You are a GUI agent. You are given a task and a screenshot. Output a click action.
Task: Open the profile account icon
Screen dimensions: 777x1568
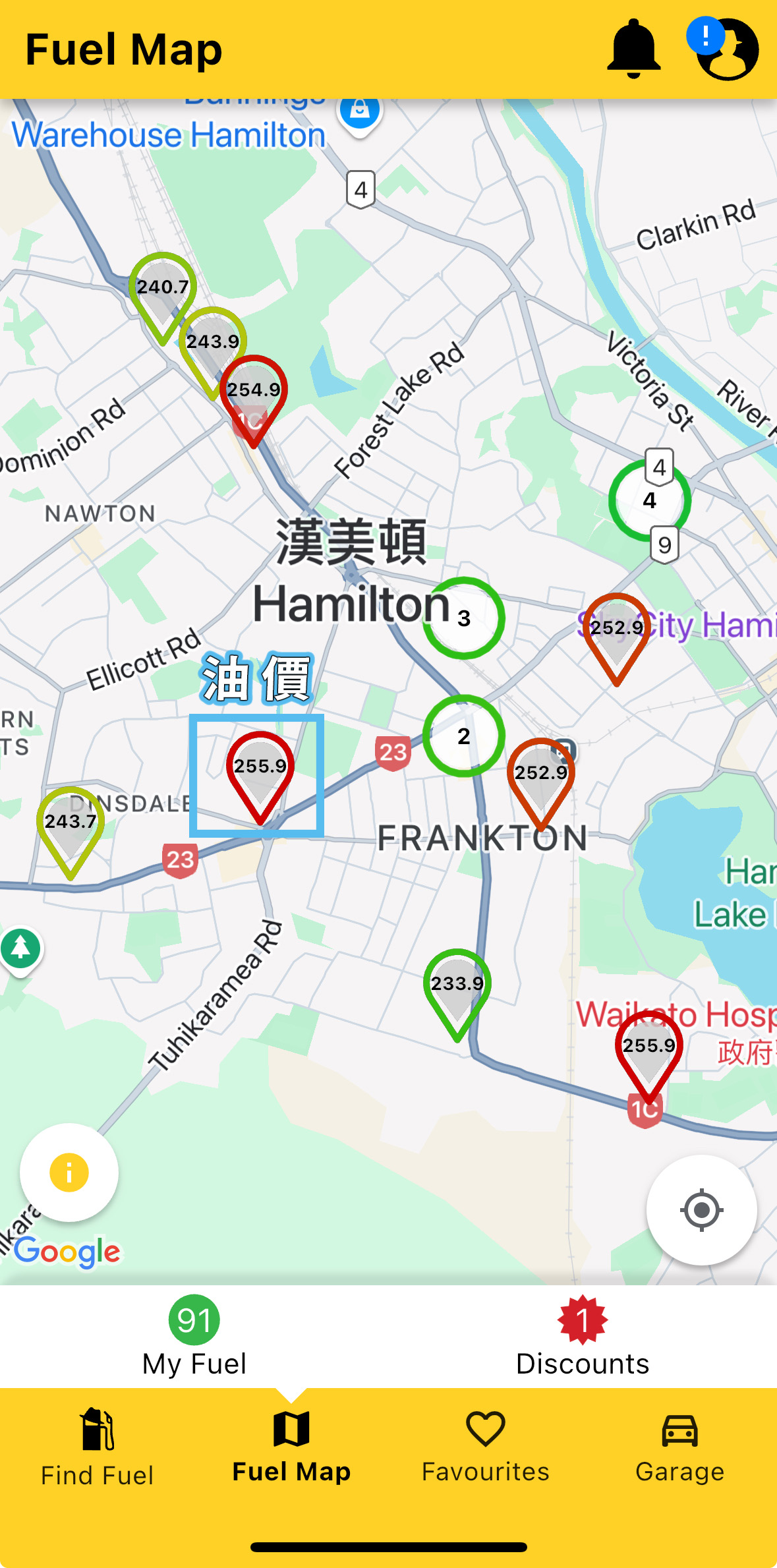728,50
